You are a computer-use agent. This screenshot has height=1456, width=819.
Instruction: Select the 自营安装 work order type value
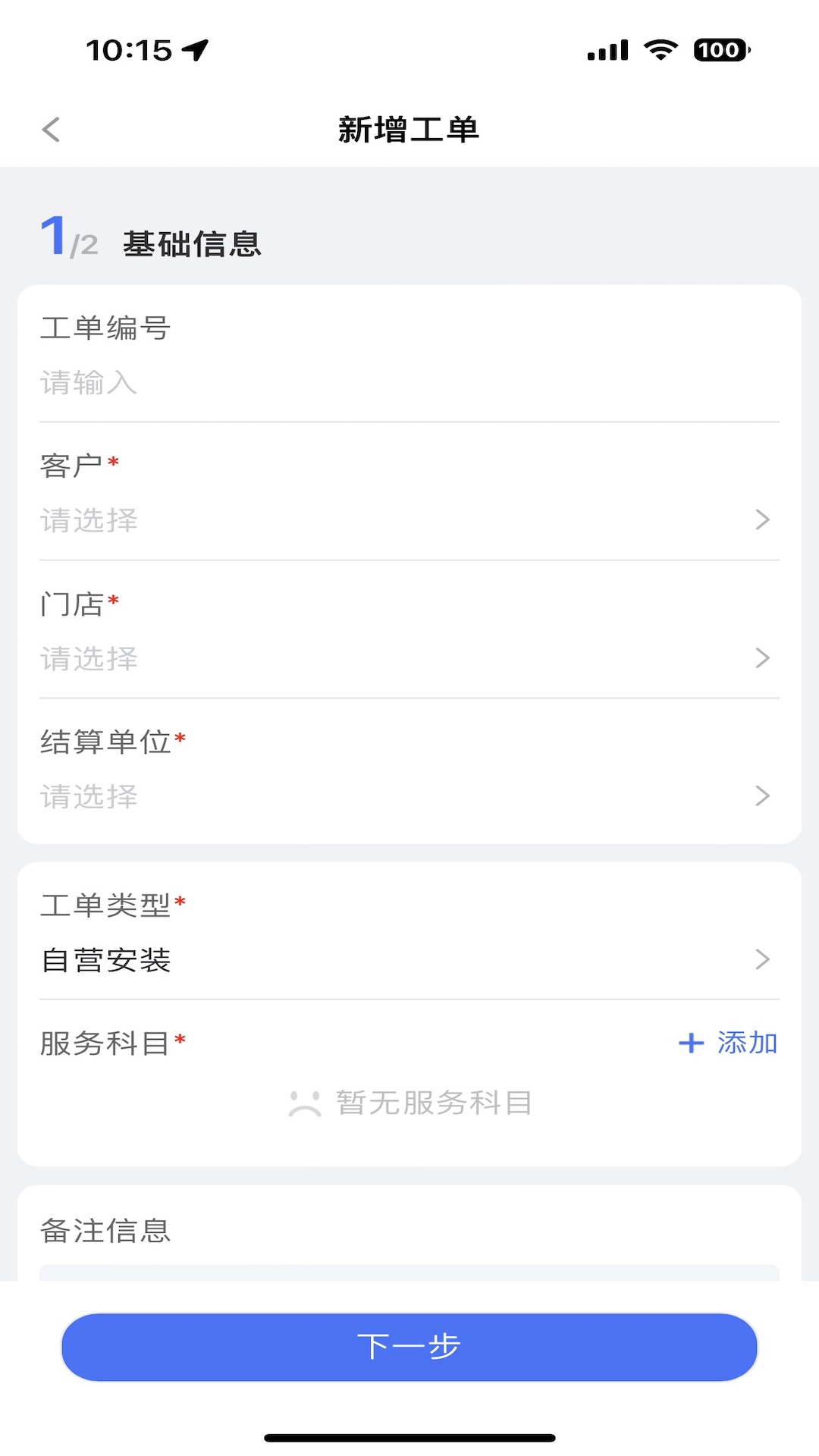[x=107, y=959]
